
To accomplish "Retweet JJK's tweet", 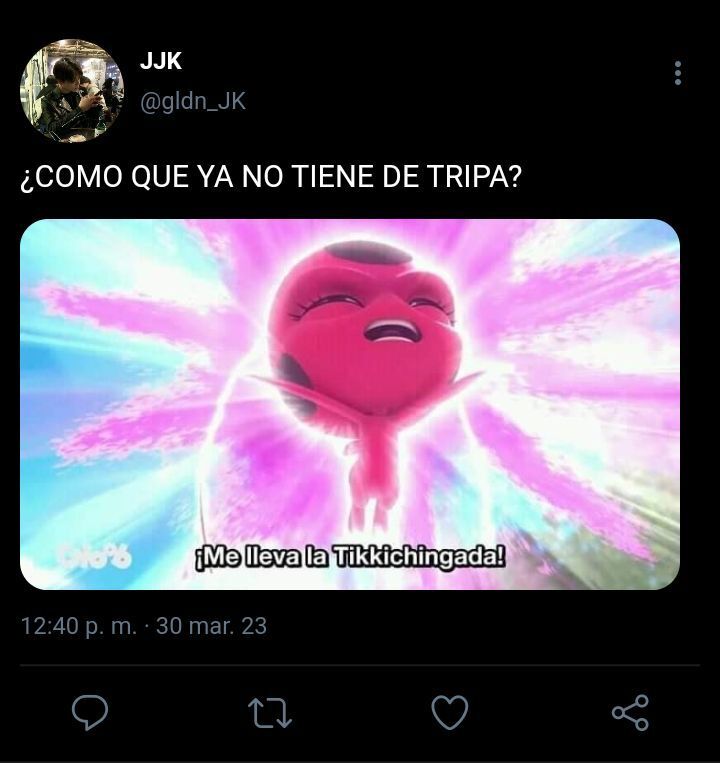I will pyautogui.click(x=269, y=712).
